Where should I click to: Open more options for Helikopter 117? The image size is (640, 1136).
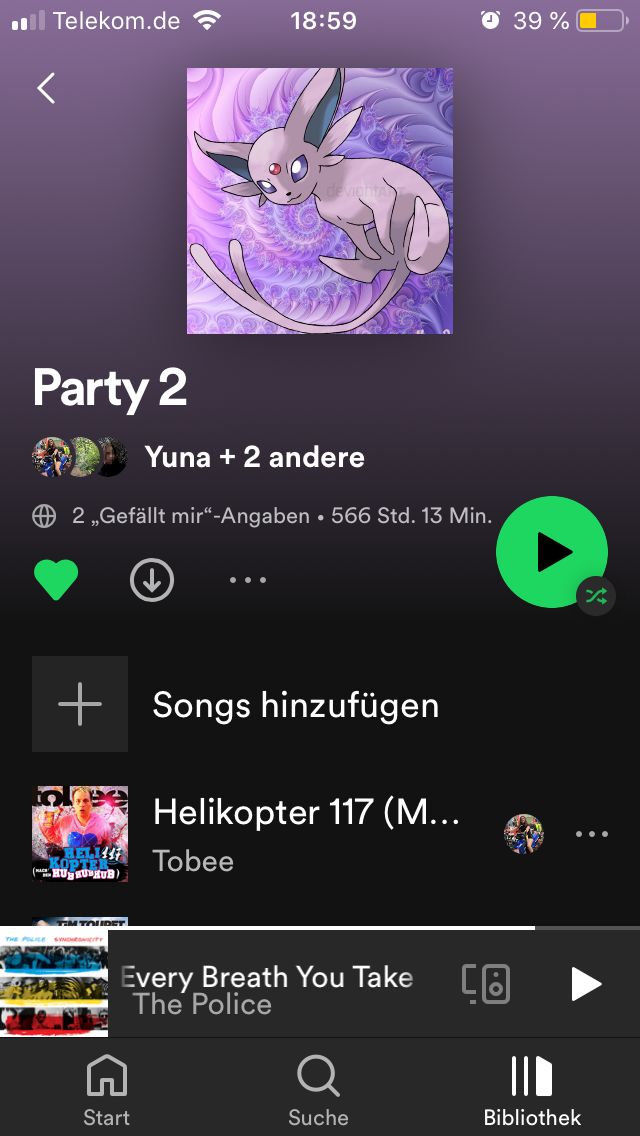click(x=592, y=834)
